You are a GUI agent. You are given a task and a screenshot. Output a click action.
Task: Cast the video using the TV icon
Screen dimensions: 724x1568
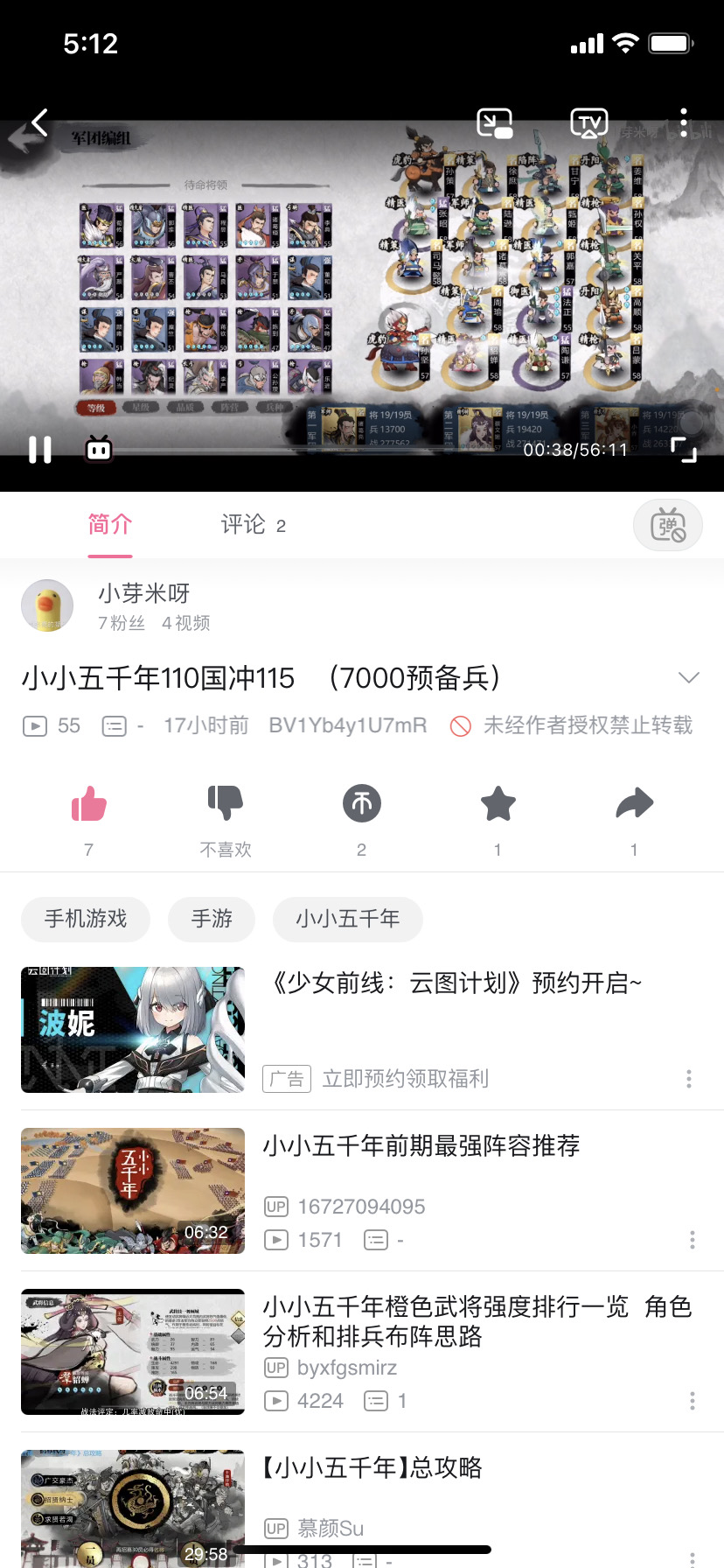589,122
